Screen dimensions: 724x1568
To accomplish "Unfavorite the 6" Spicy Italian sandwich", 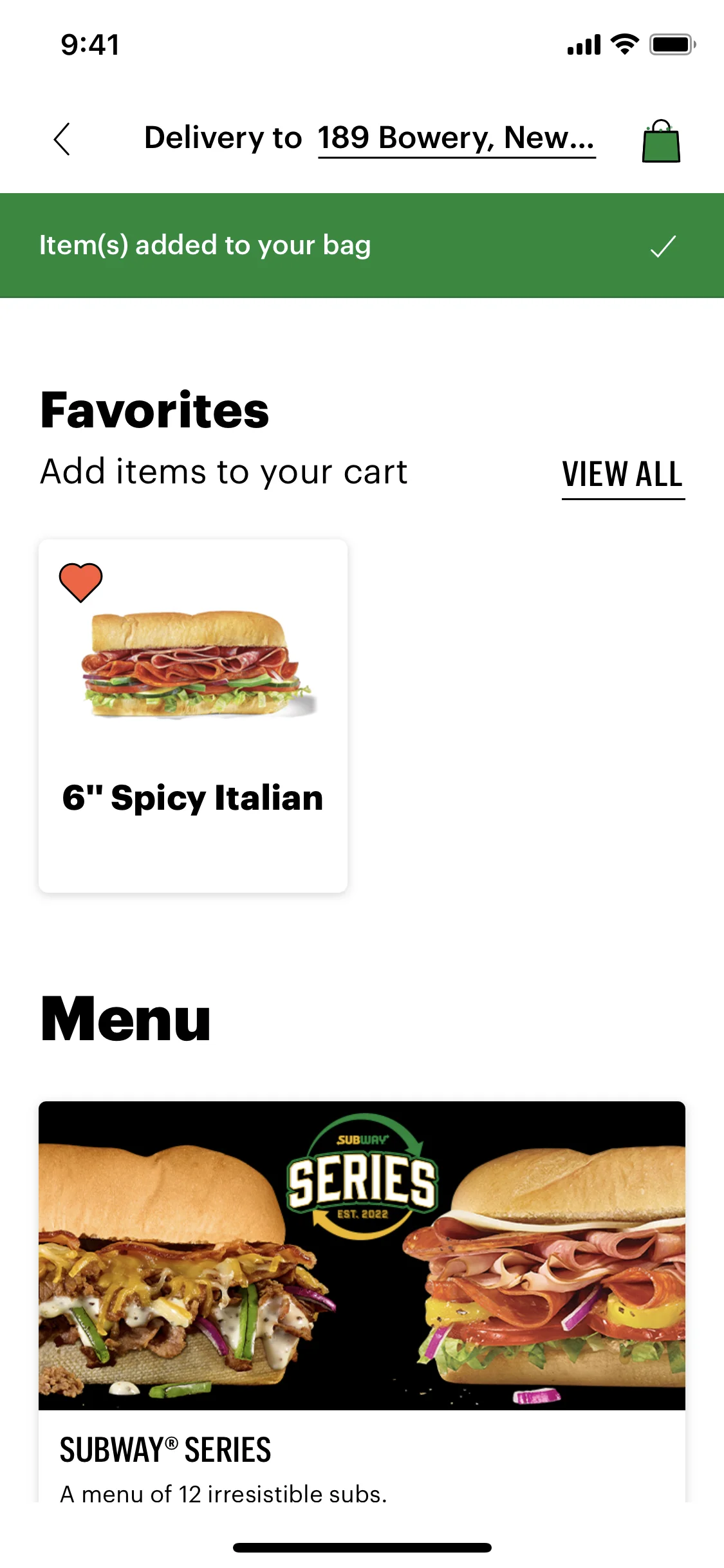I will coord(80,581).
